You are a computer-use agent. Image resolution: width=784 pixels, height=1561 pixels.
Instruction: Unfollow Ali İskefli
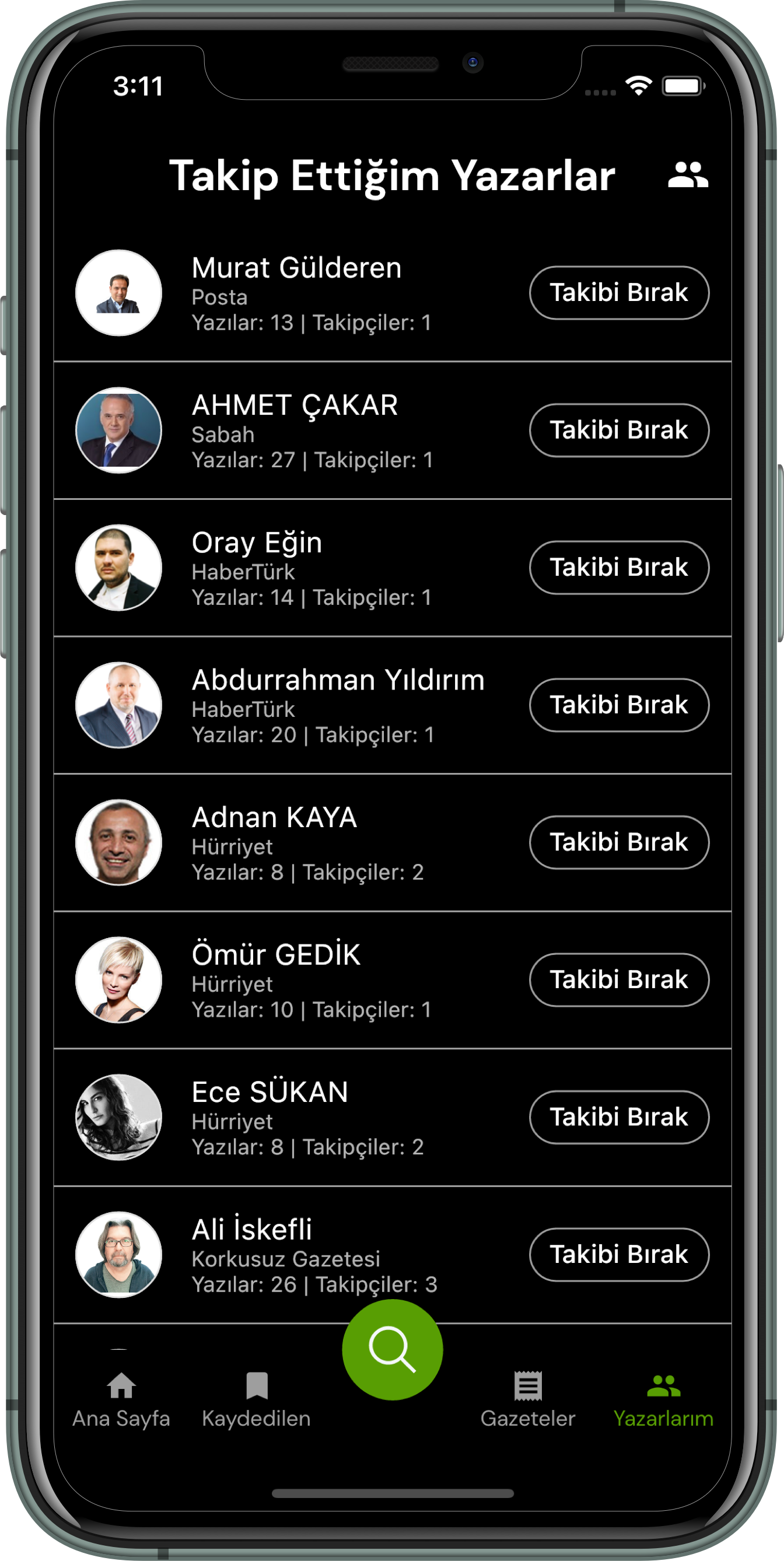coord(618,1254)
